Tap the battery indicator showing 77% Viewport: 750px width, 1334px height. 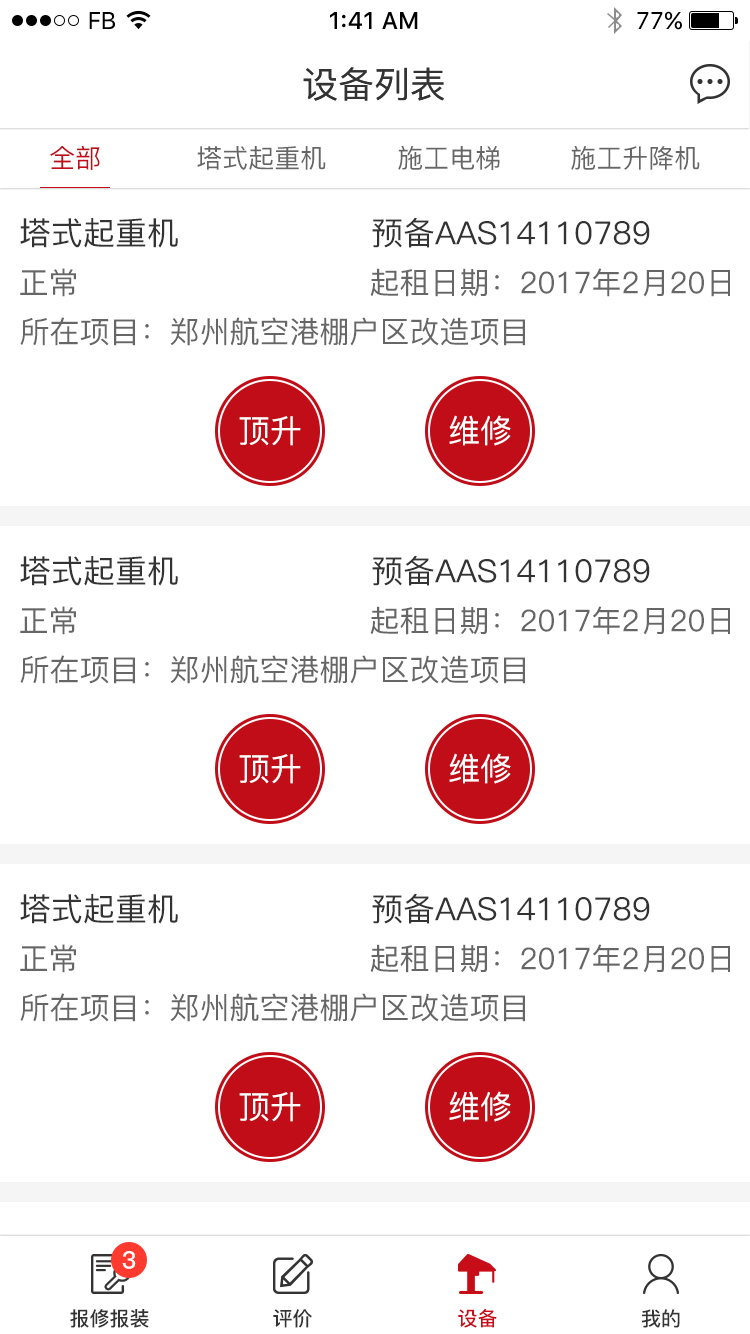tap(712, 19)
